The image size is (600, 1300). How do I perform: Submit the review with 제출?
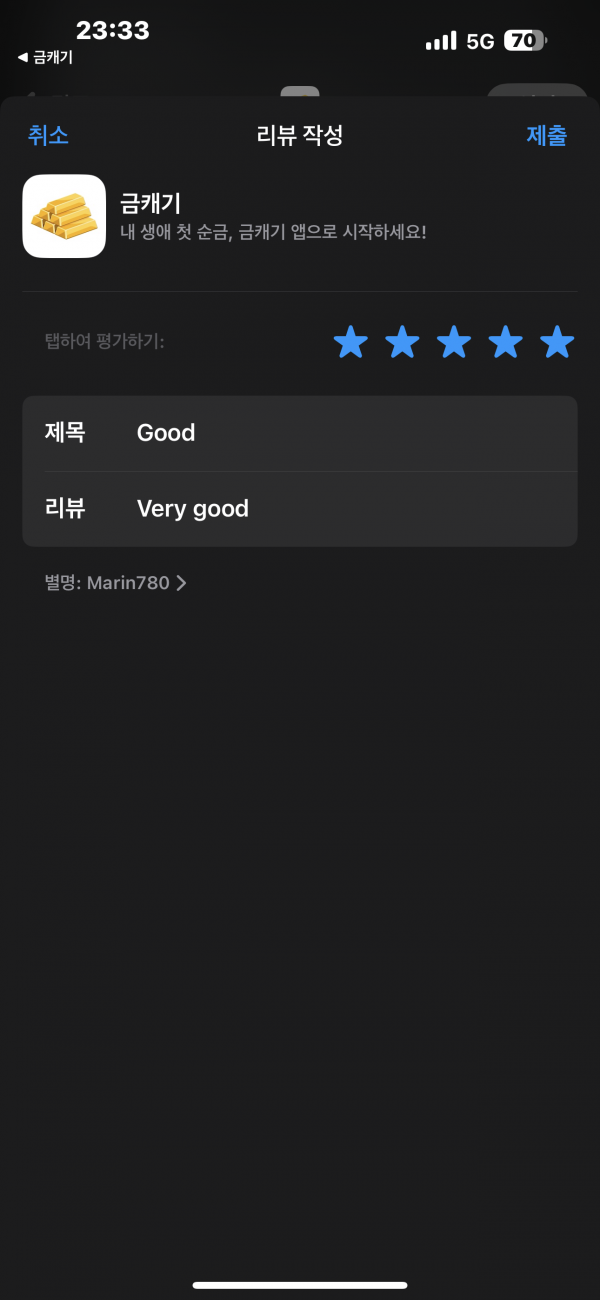pyautogui.click(x=547, y=136)
